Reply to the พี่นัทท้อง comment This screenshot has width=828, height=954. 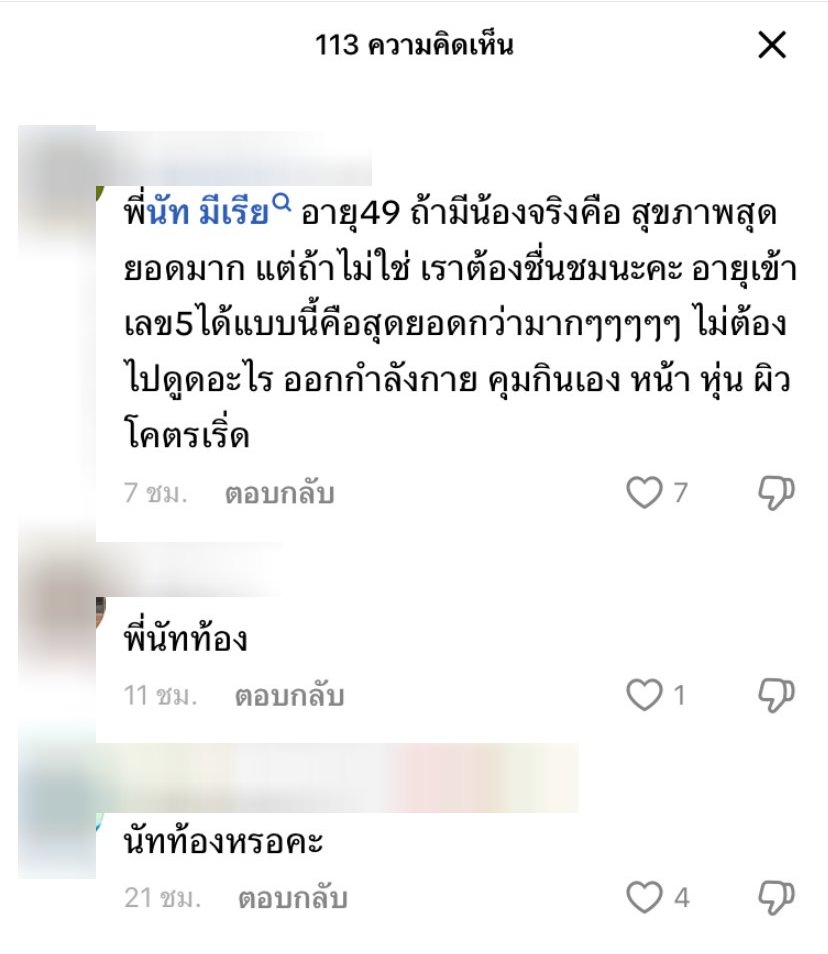tap(289, 695)
